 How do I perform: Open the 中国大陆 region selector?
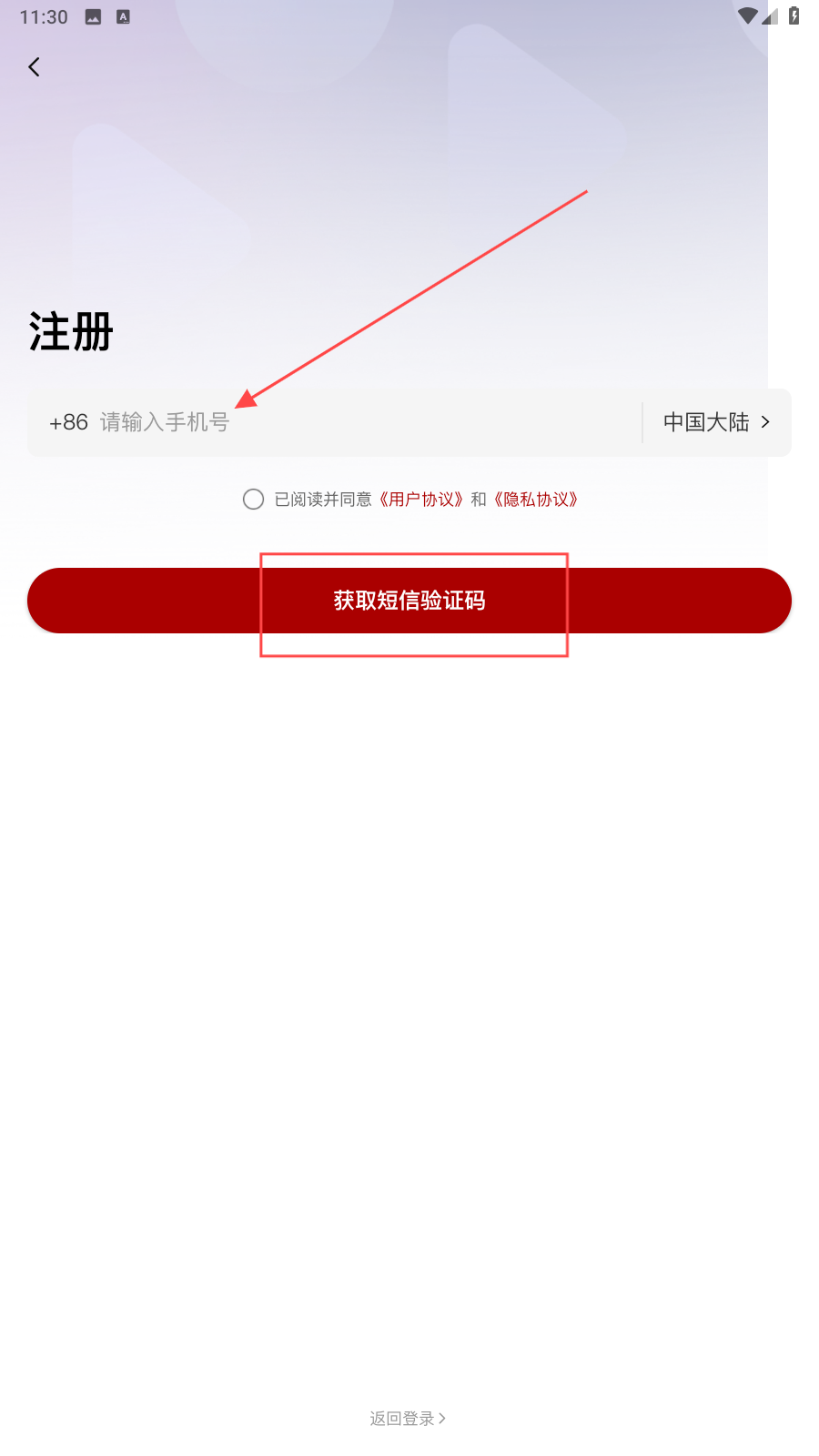[717, 422]
